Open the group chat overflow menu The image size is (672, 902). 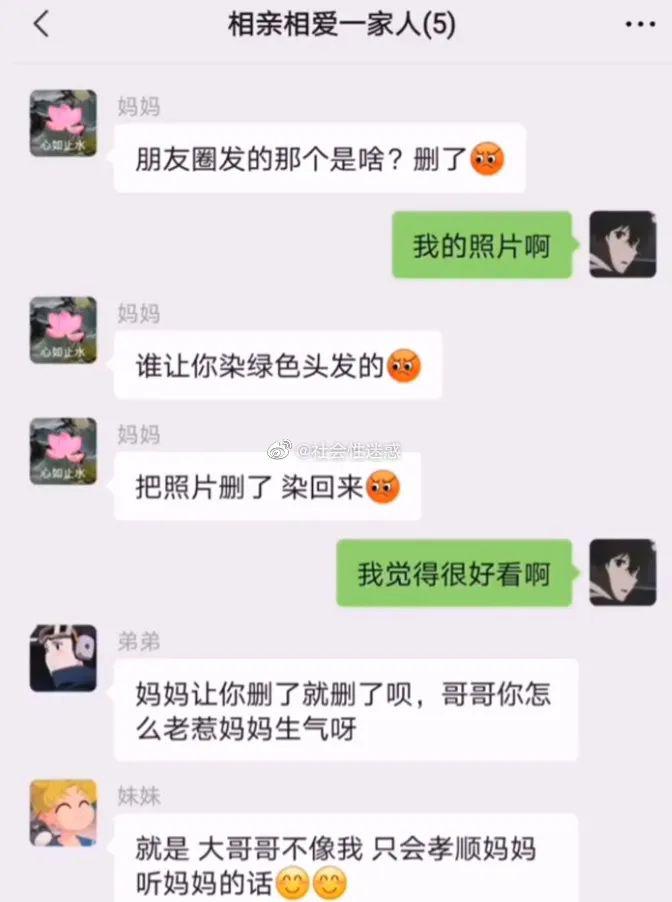tap(640, 25)
